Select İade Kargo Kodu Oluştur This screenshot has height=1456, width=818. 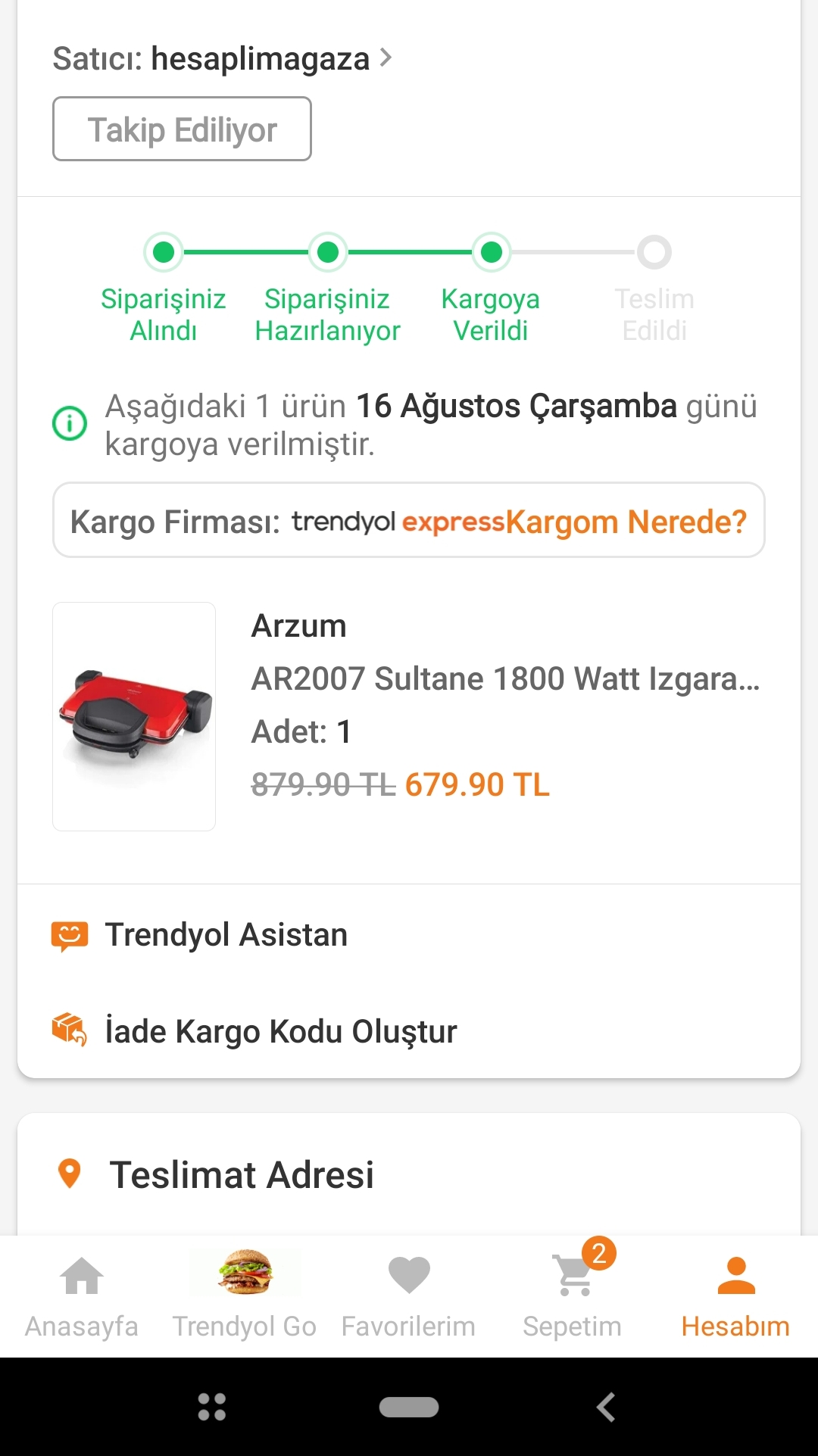coord(280,1031)
